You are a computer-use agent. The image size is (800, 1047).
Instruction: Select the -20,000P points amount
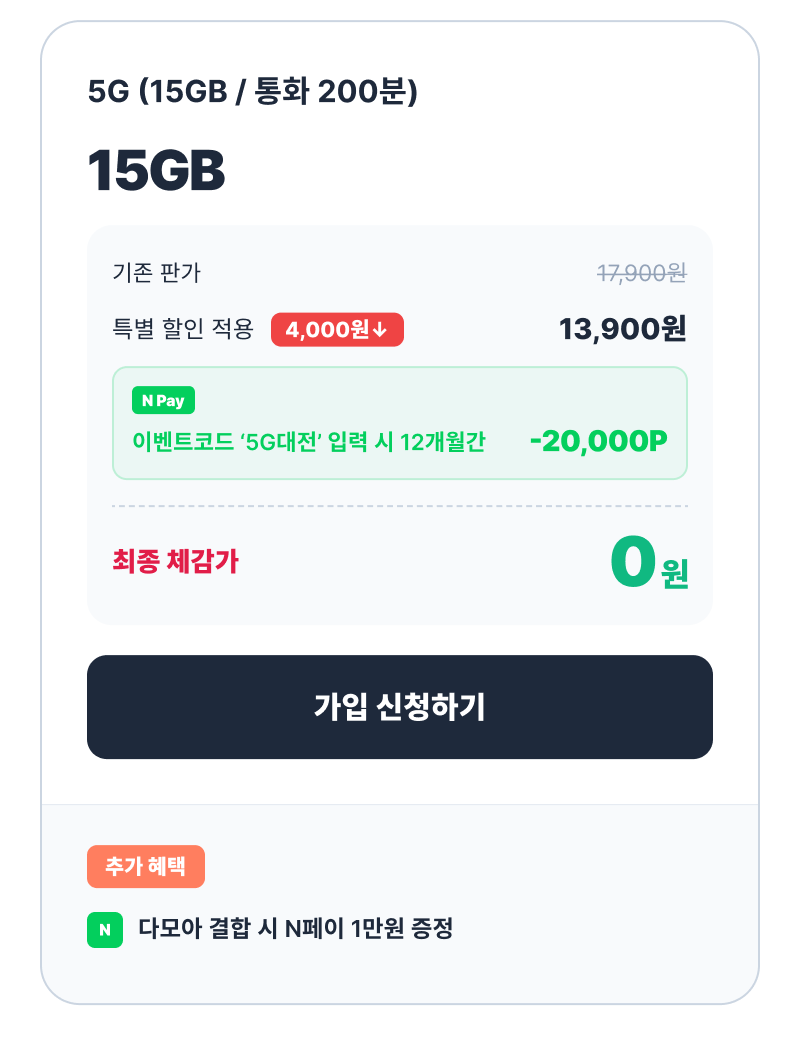point(599,439)
